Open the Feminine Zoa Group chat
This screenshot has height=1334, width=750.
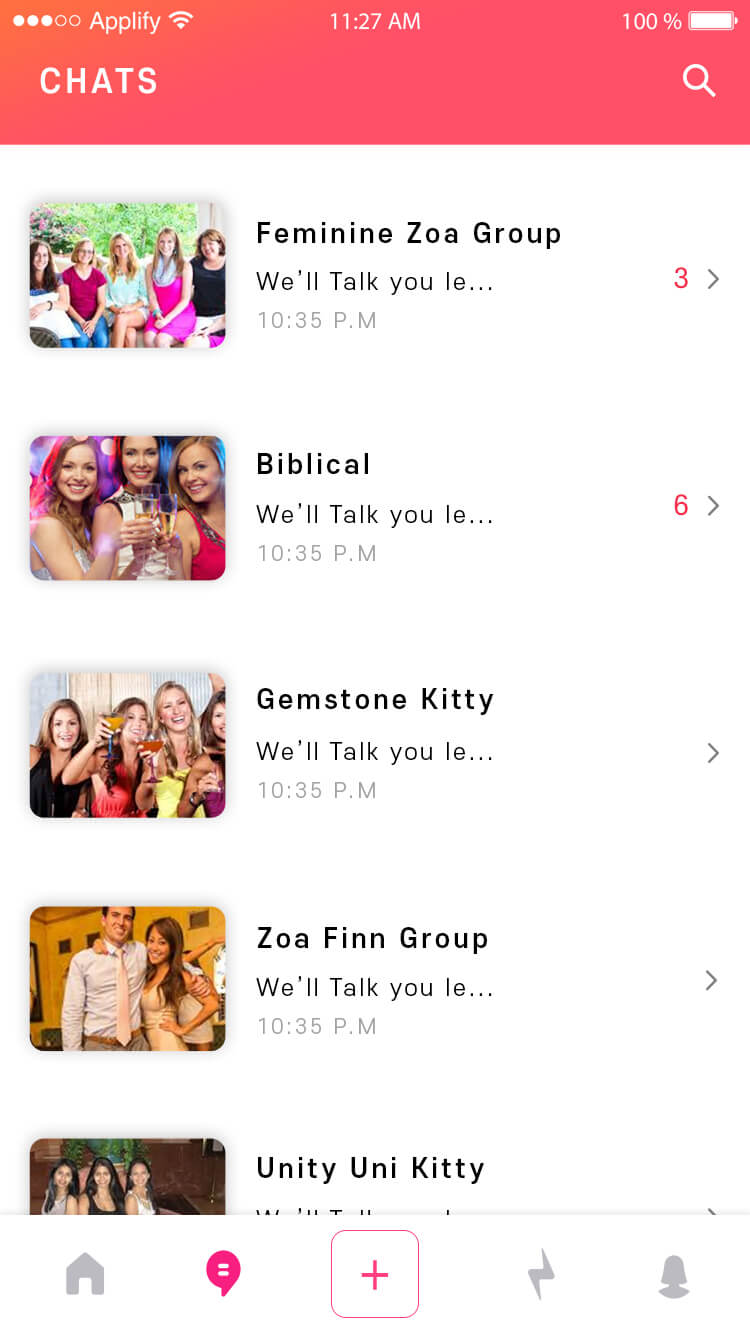point(375,276)
